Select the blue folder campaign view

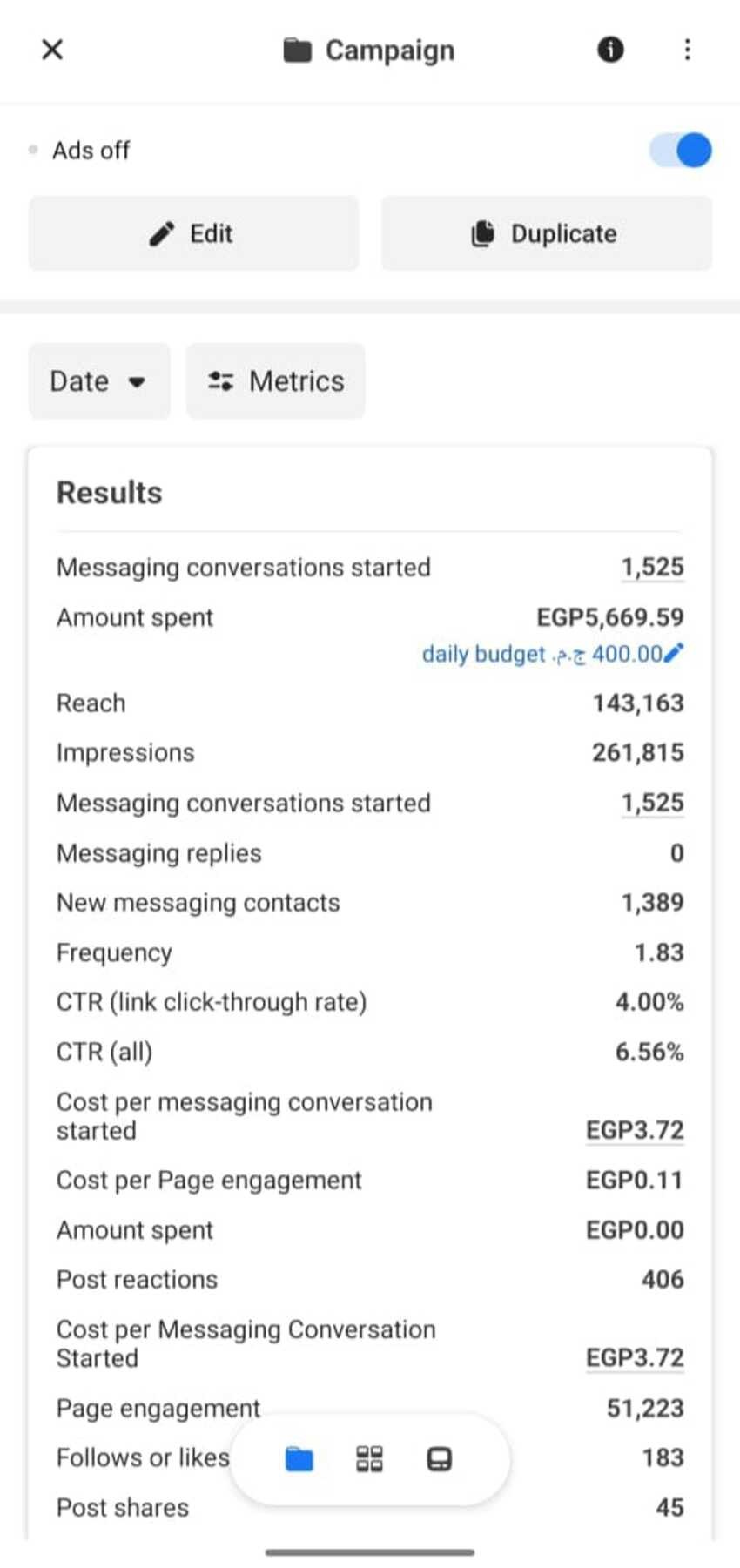click(299, 1458)
